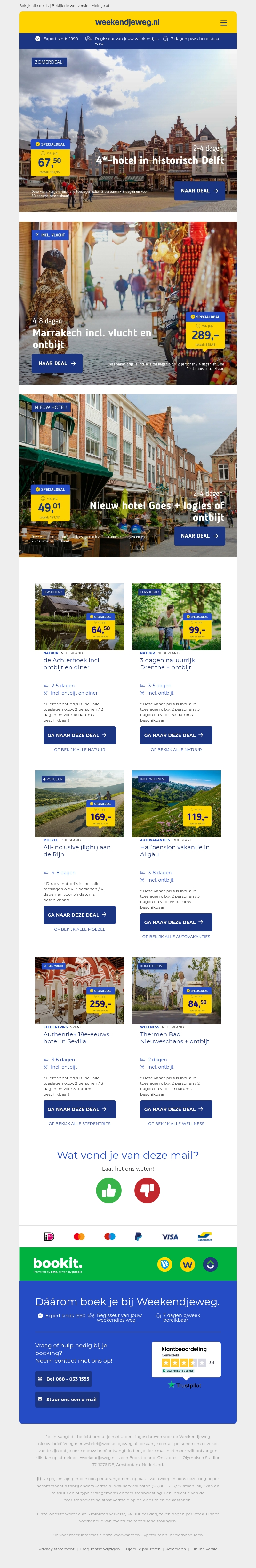
Task: Open 'Of bekijk alle autovakanties' link
Action: coord(176,936)
